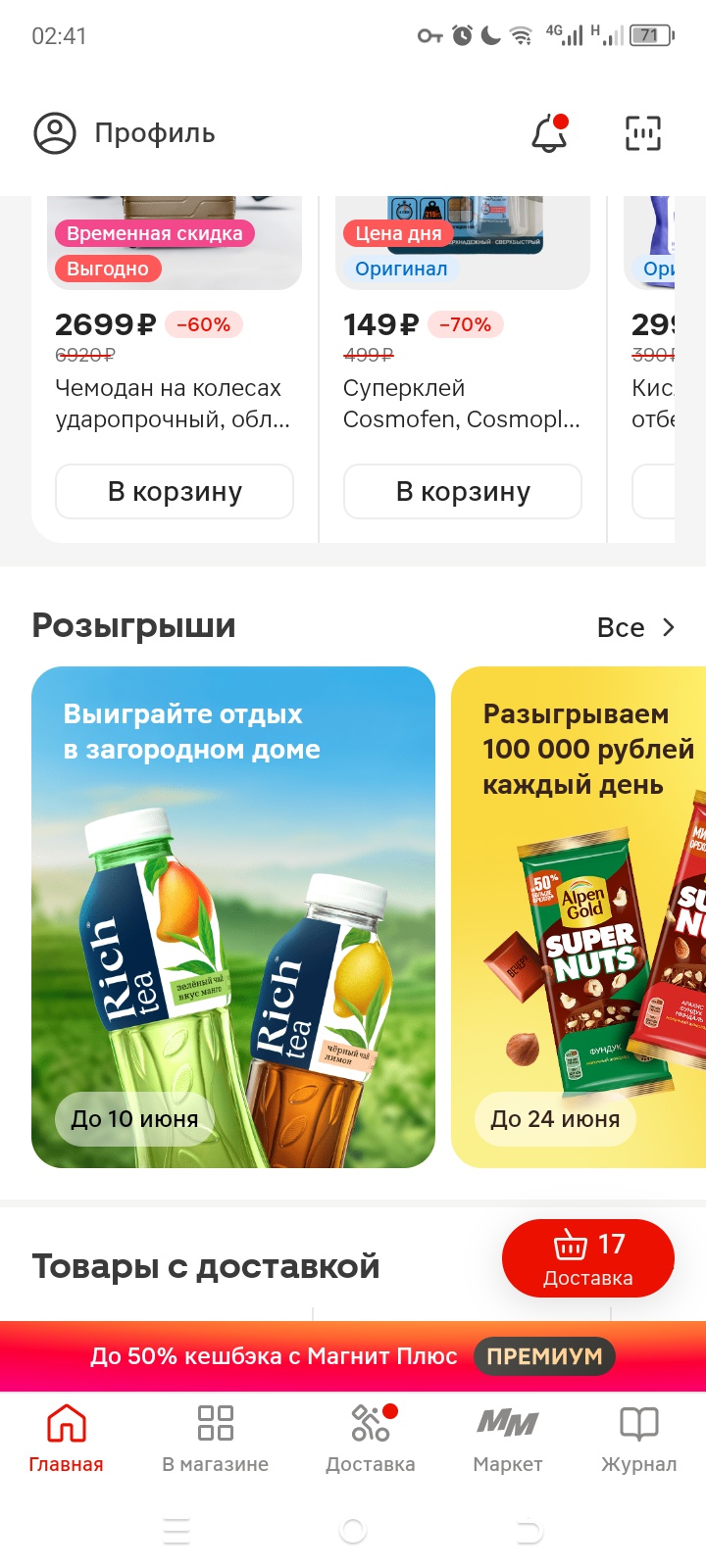Viewport: 706px width, 1568px height.
Task: Open the Профиль account section
Action: tap(125, 133)
